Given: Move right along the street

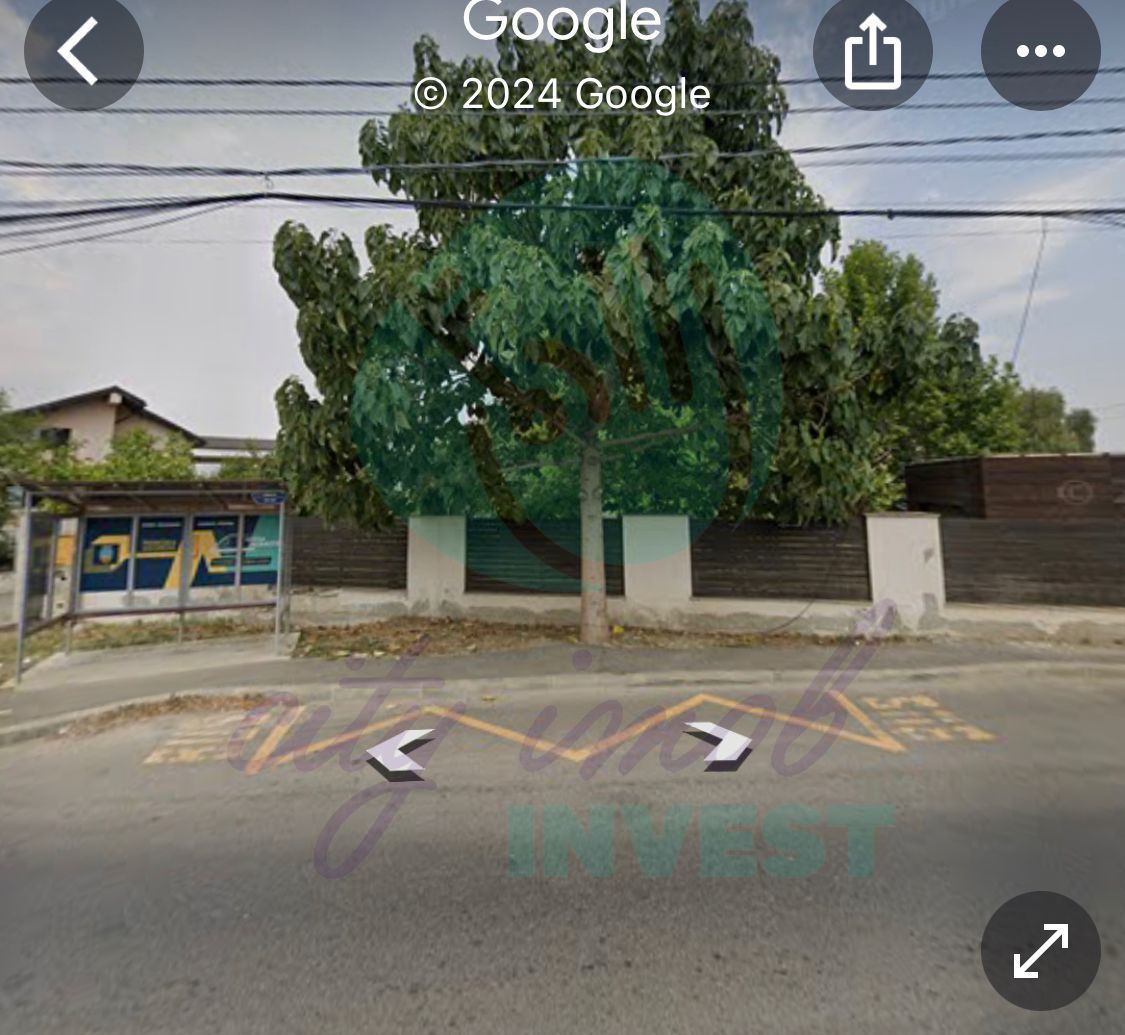Looking at the screenshot, I should tap(719, 745).
